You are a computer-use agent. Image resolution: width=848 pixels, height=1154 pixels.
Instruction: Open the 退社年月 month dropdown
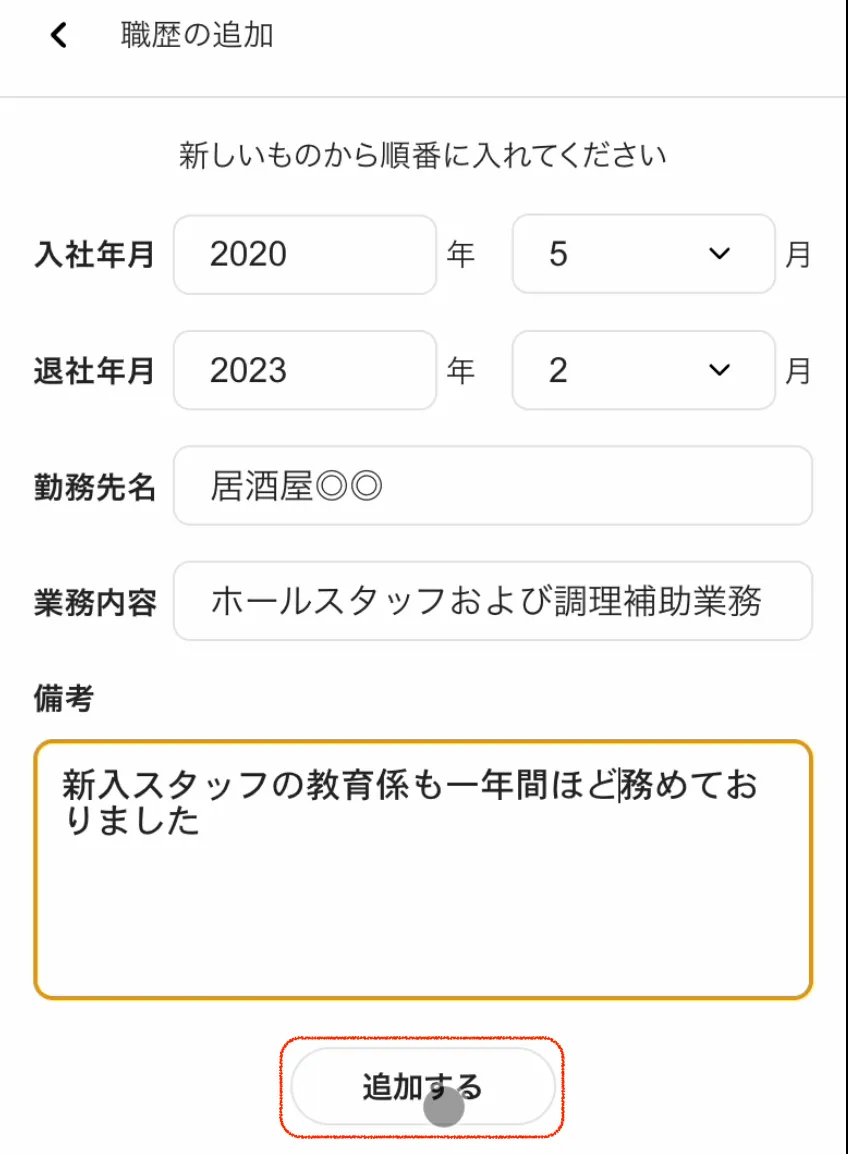point(643,371)
